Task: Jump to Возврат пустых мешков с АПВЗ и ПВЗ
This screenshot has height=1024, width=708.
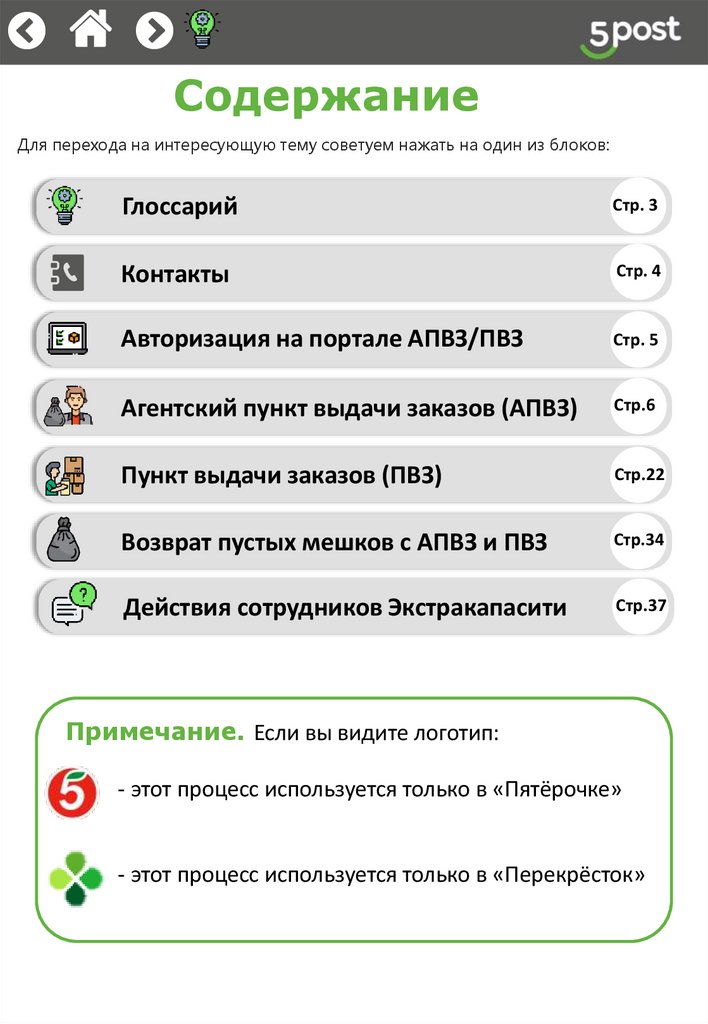Action: point(350,542)
